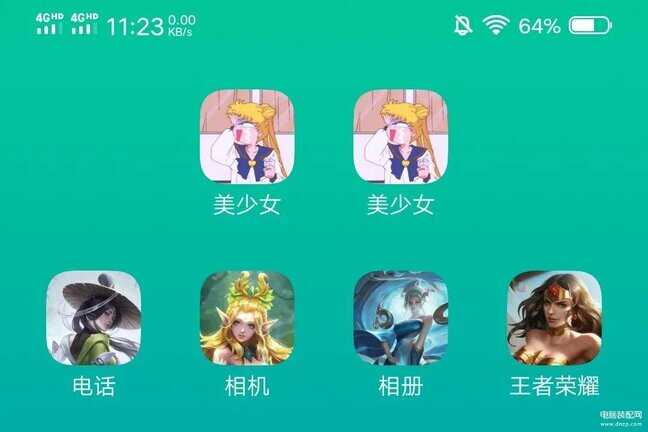
Task: Launch the 相机 camera app
Action: pos(247,318)
